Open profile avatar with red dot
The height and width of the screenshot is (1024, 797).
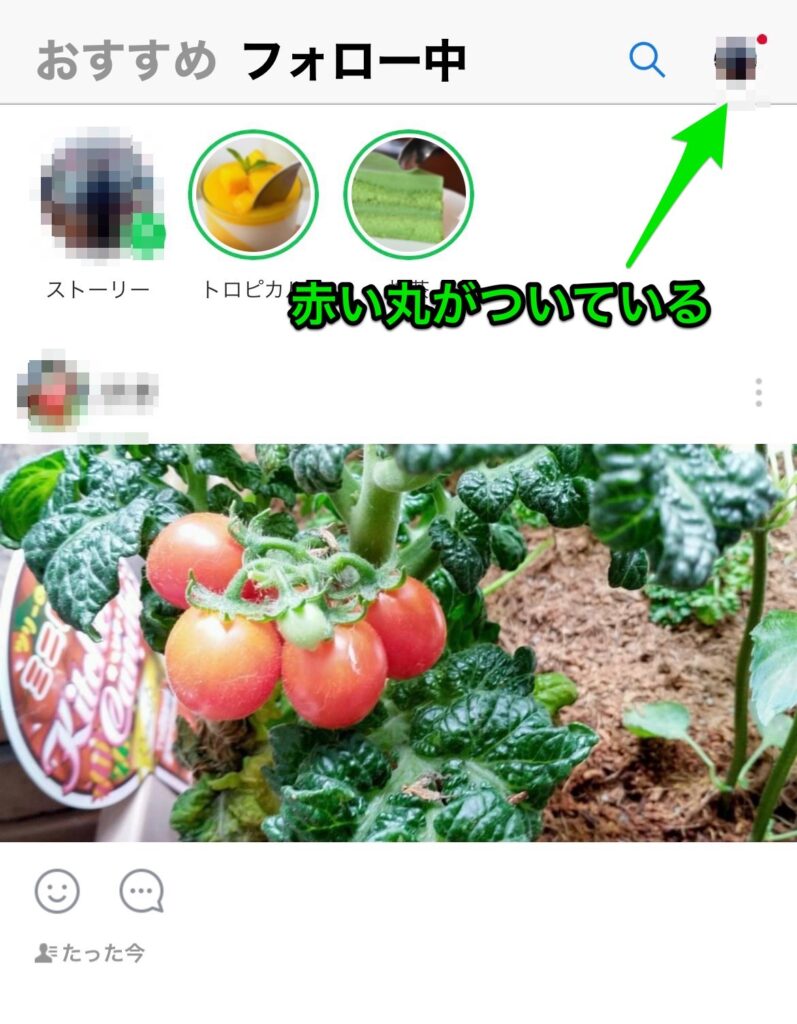737,61
